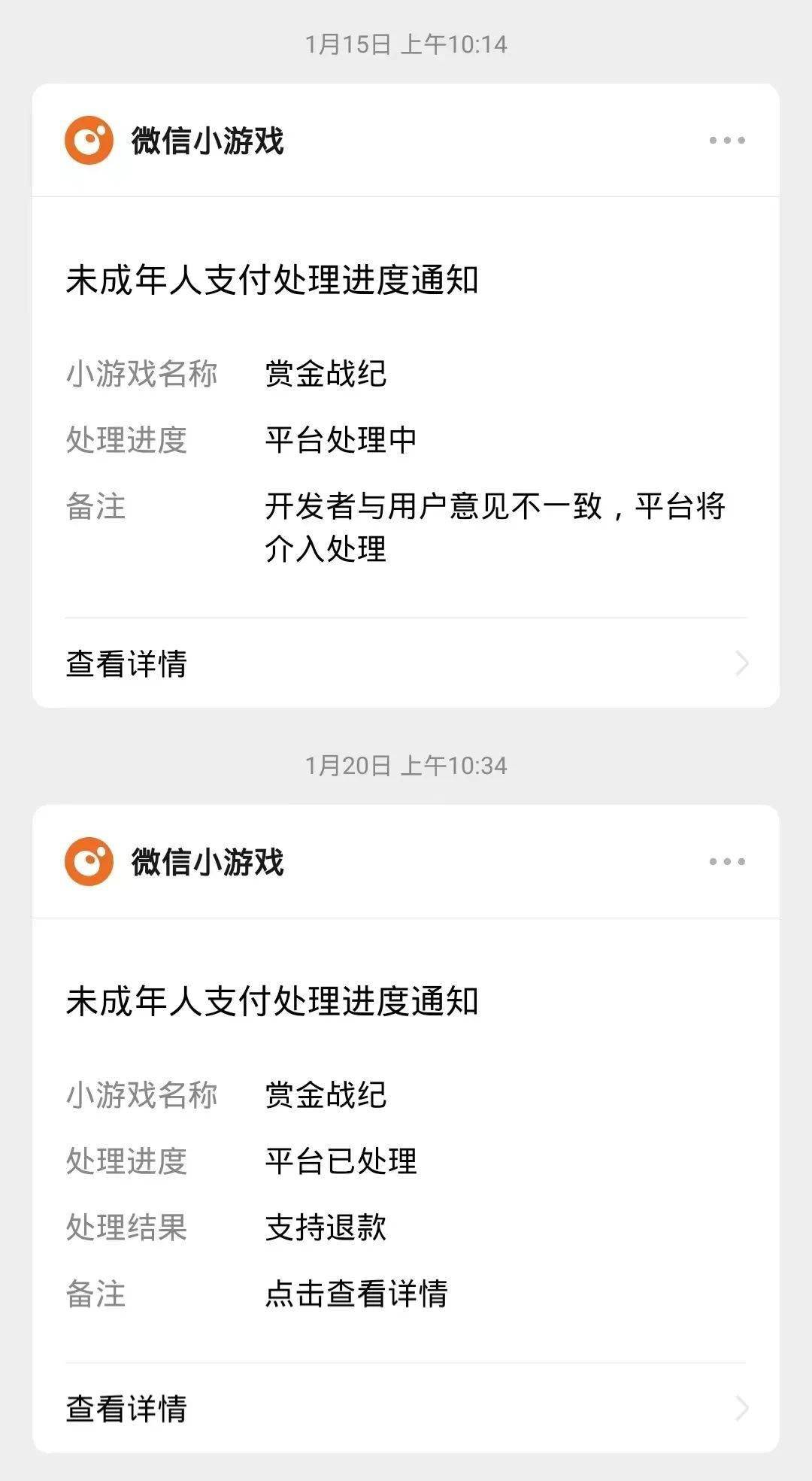This screenshot has width=812, height=1481.
Task: Click the chevron next to first 查看详情
Action: pos(743,662)
